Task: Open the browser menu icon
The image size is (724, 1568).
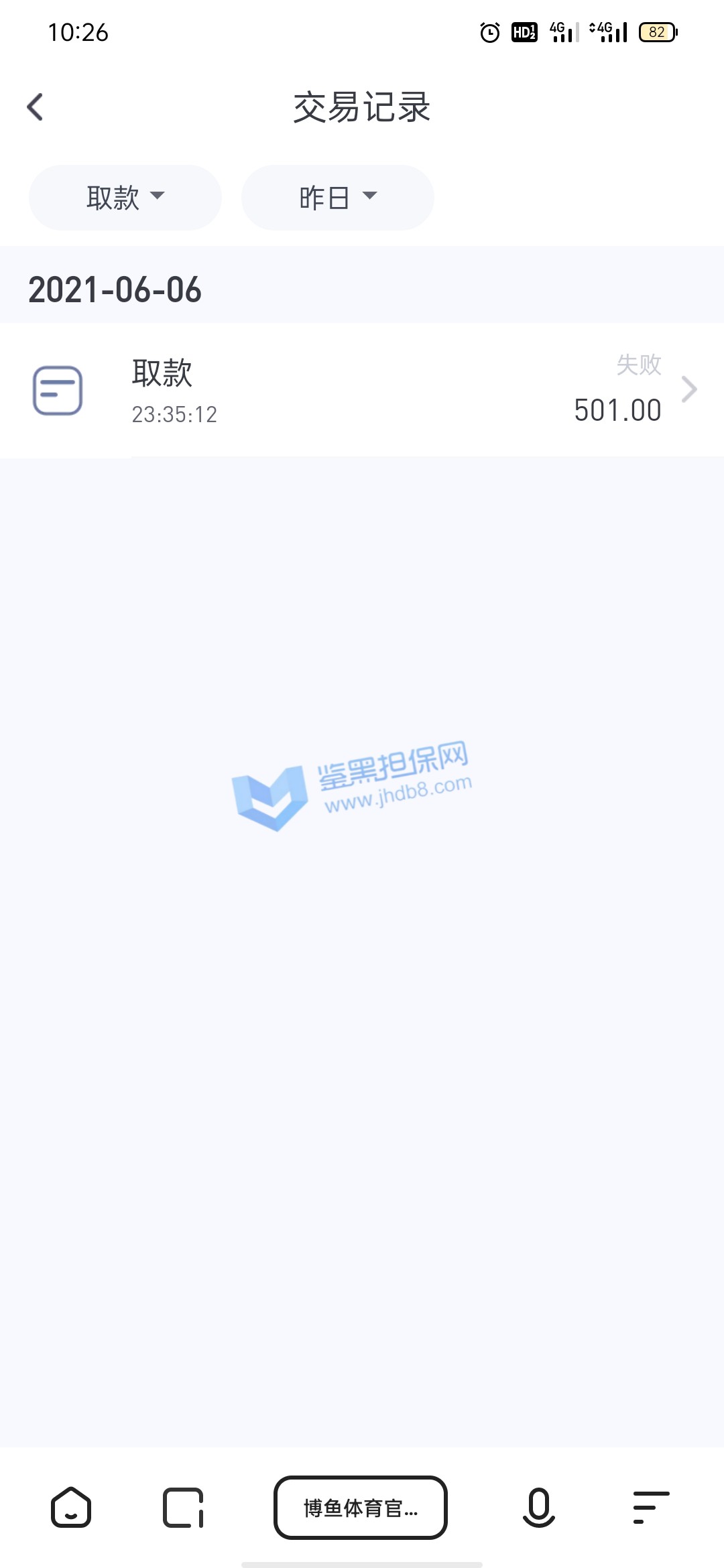Action: point(651,1508)
